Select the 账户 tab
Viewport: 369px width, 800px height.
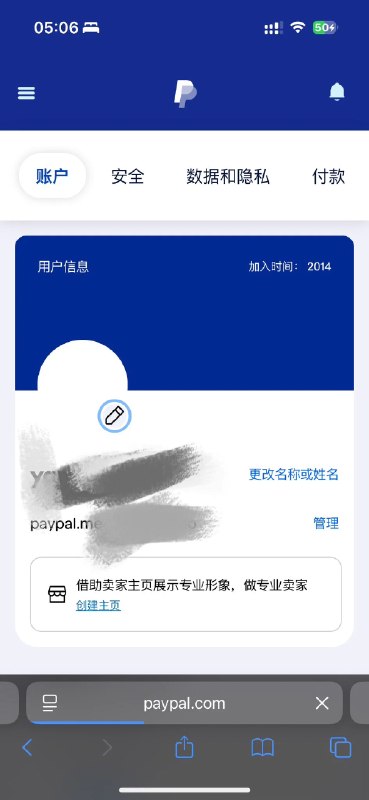click(x=52, y=176)
